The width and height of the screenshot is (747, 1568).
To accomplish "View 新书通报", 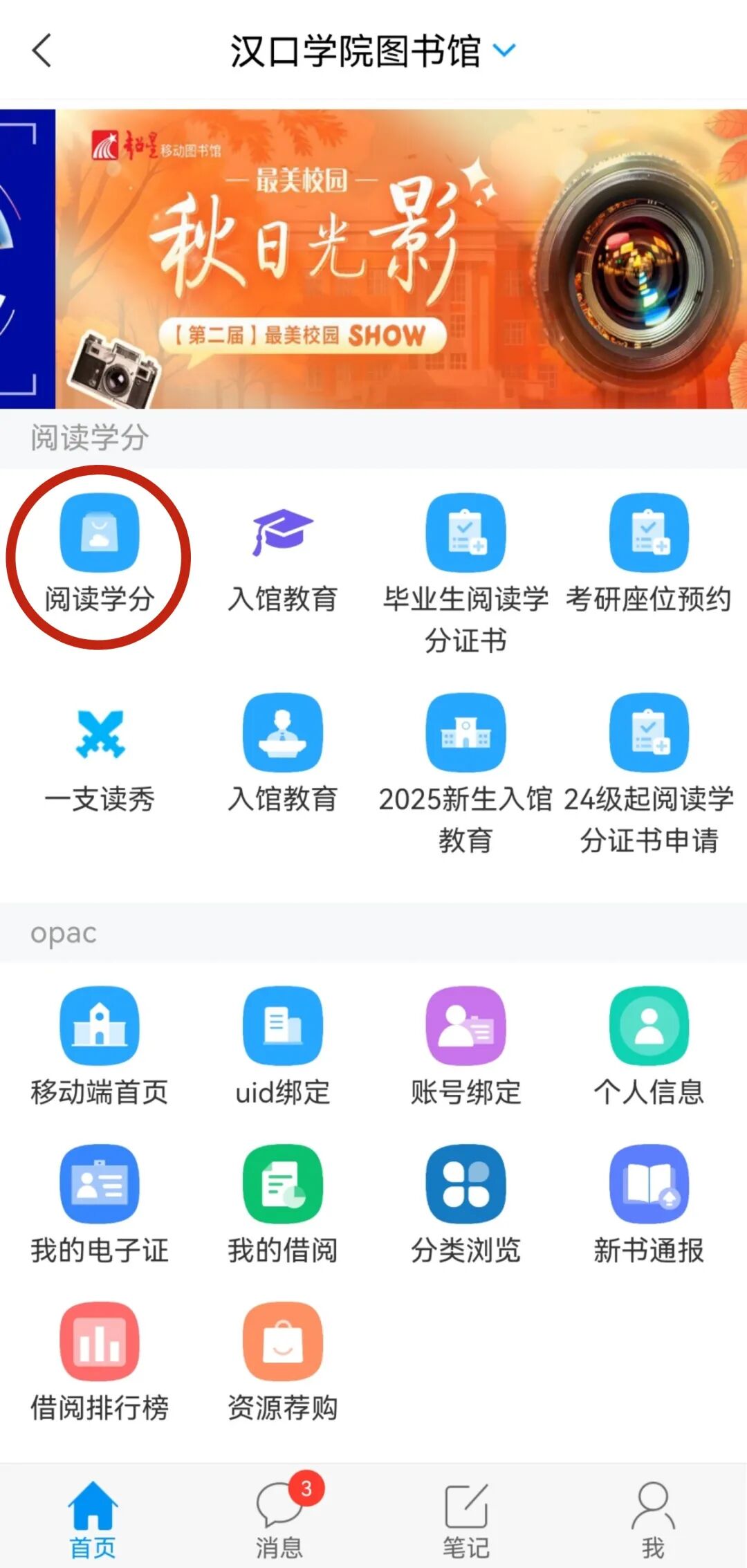I will pos(649,1184).
